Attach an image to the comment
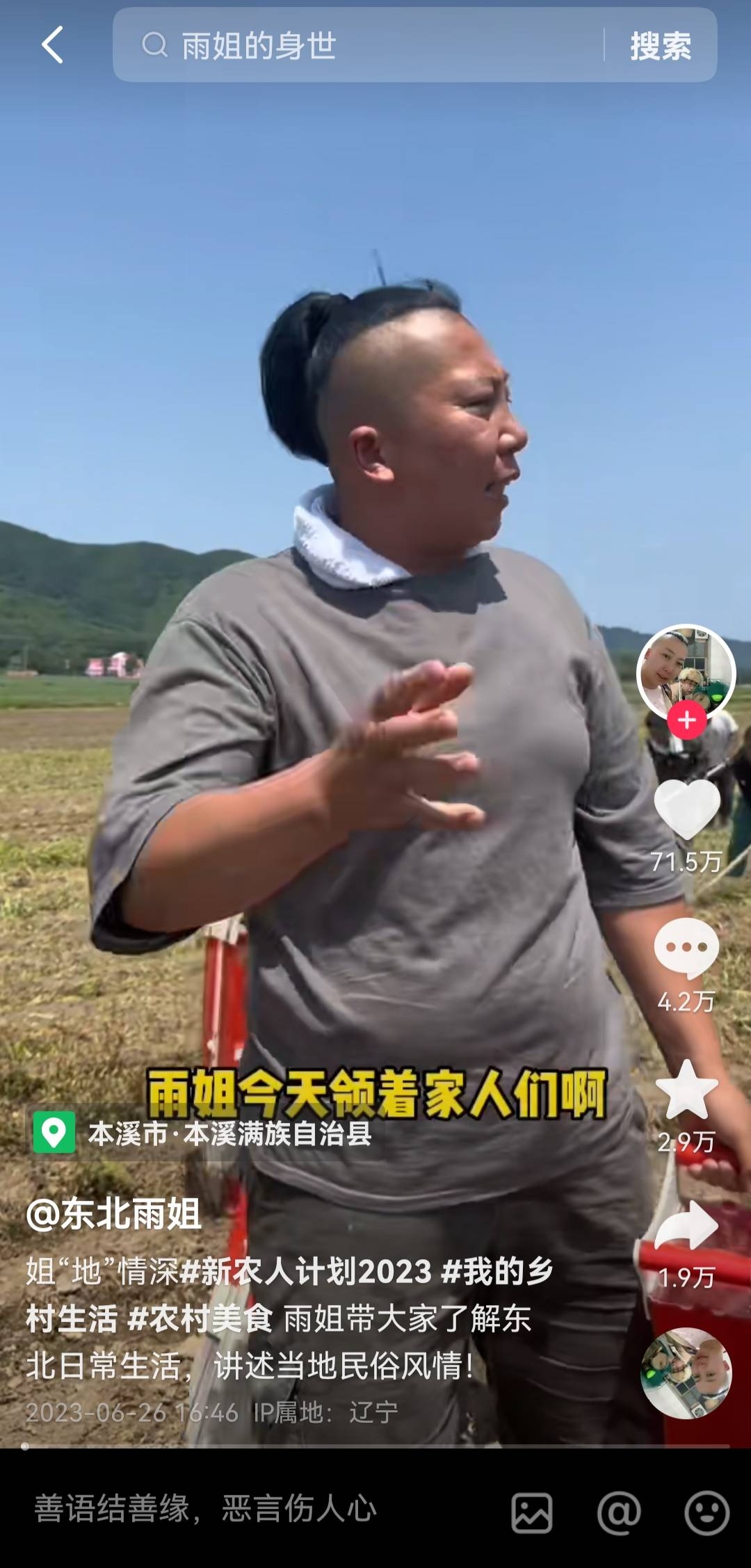This screenshot has width=751, height=1568. click(x=532, y=1512)
